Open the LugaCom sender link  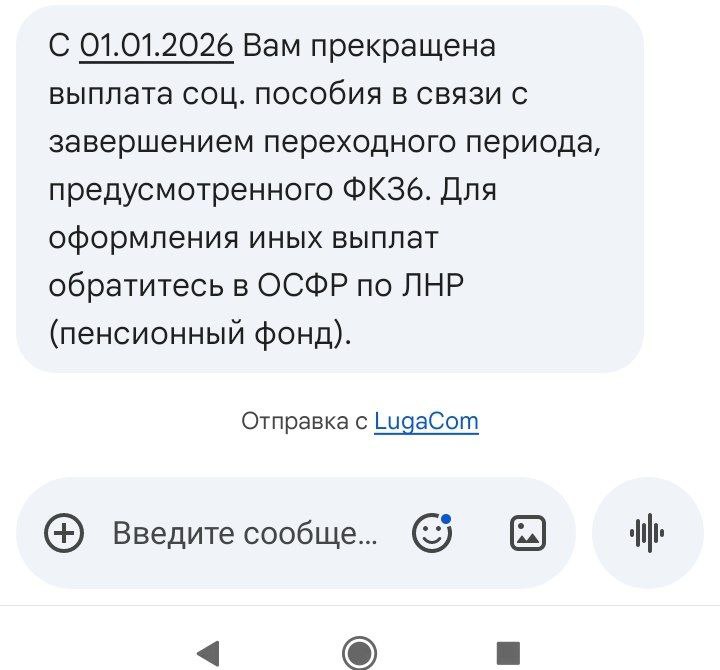[x=426, y=422]
